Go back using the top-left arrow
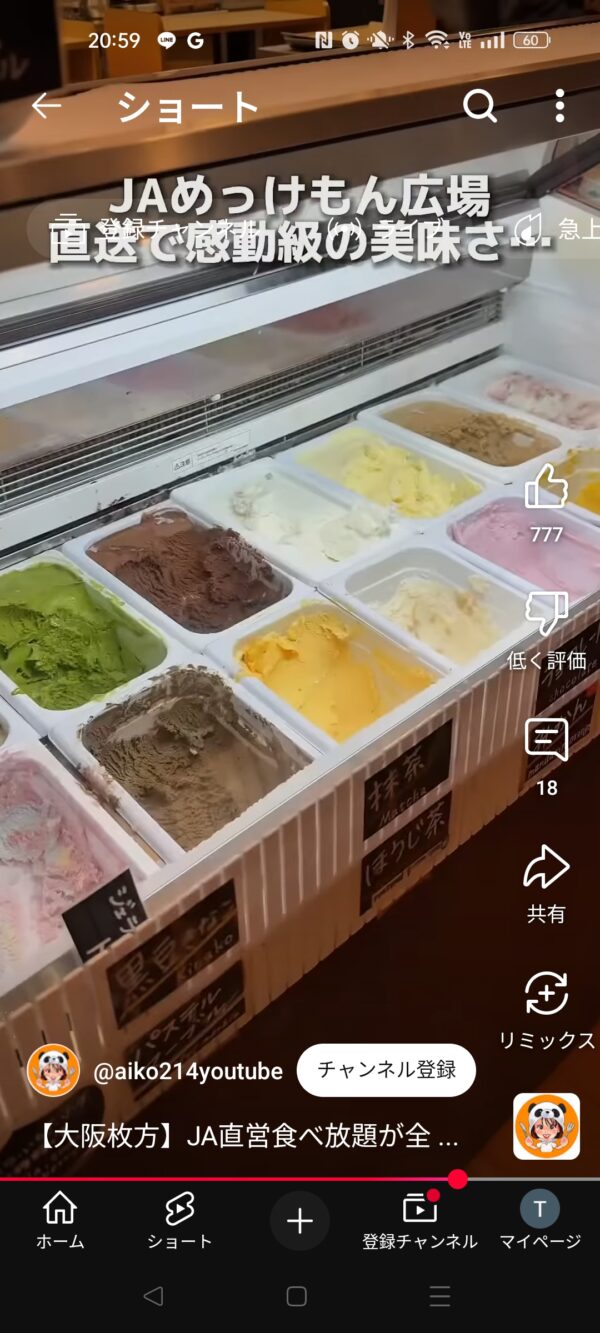Viewport: 600px width, 1333px height. coord(47,106)
